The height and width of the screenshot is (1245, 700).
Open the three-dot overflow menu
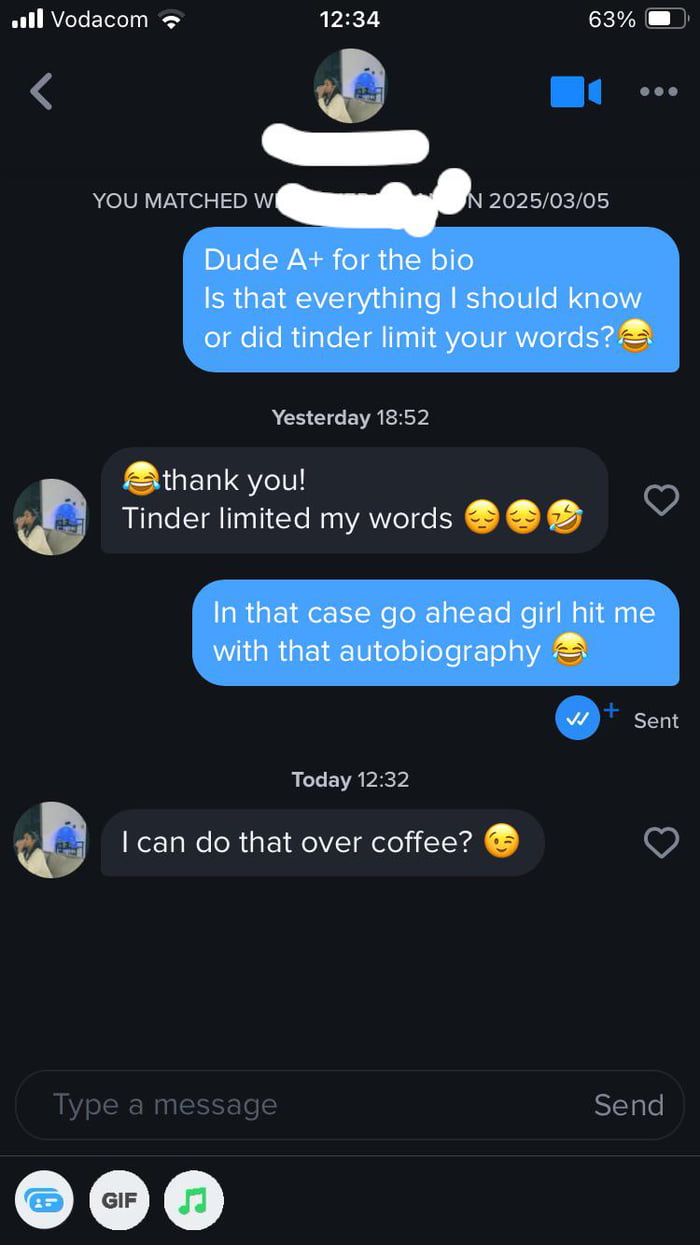658,92
